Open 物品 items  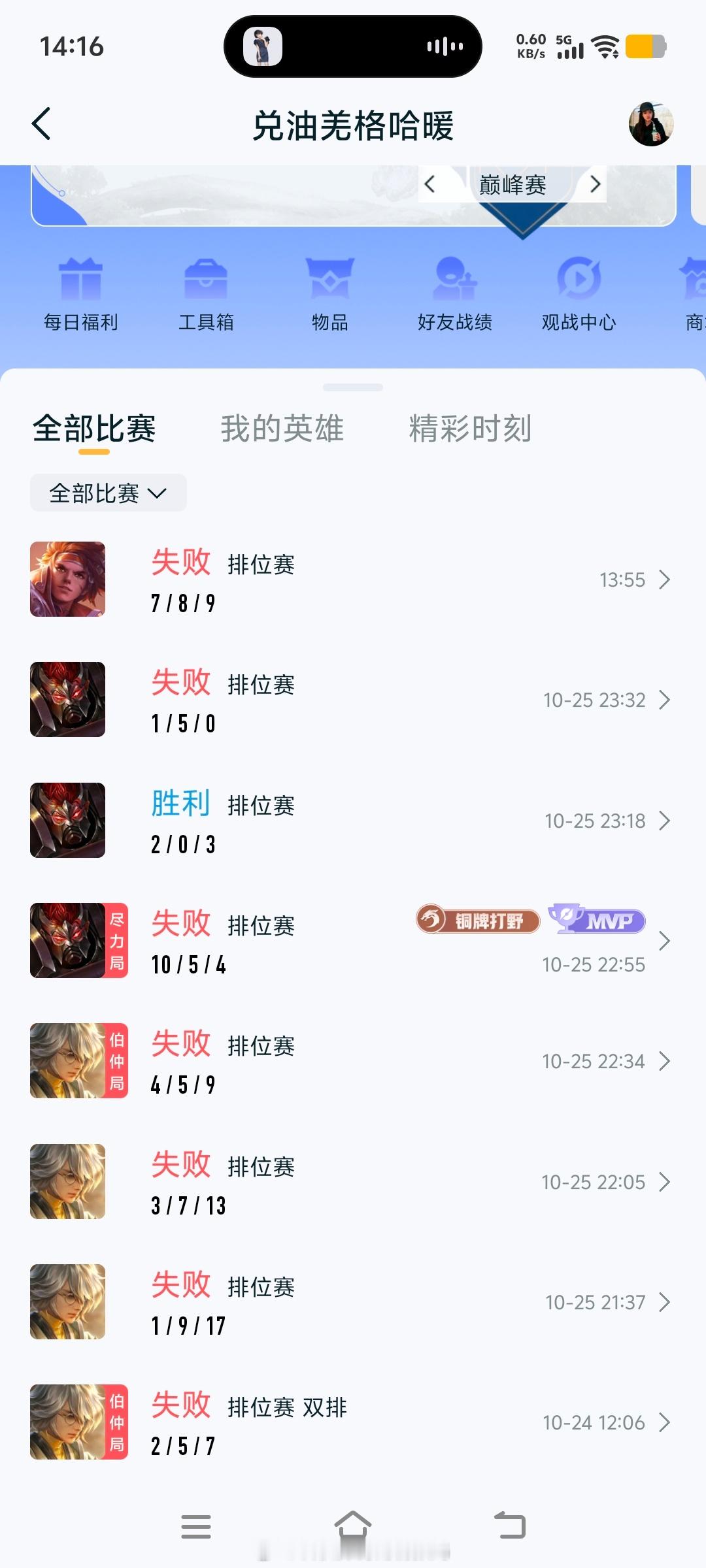point(330,294)
